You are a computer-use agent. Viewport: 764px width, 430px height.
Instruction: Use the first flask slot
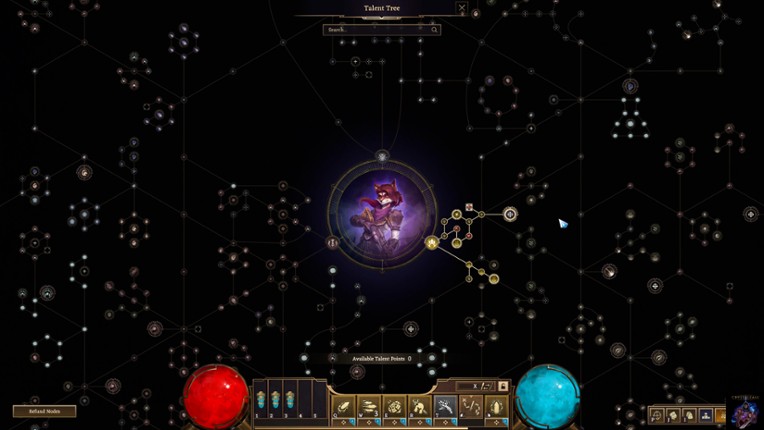coord(261,400)
